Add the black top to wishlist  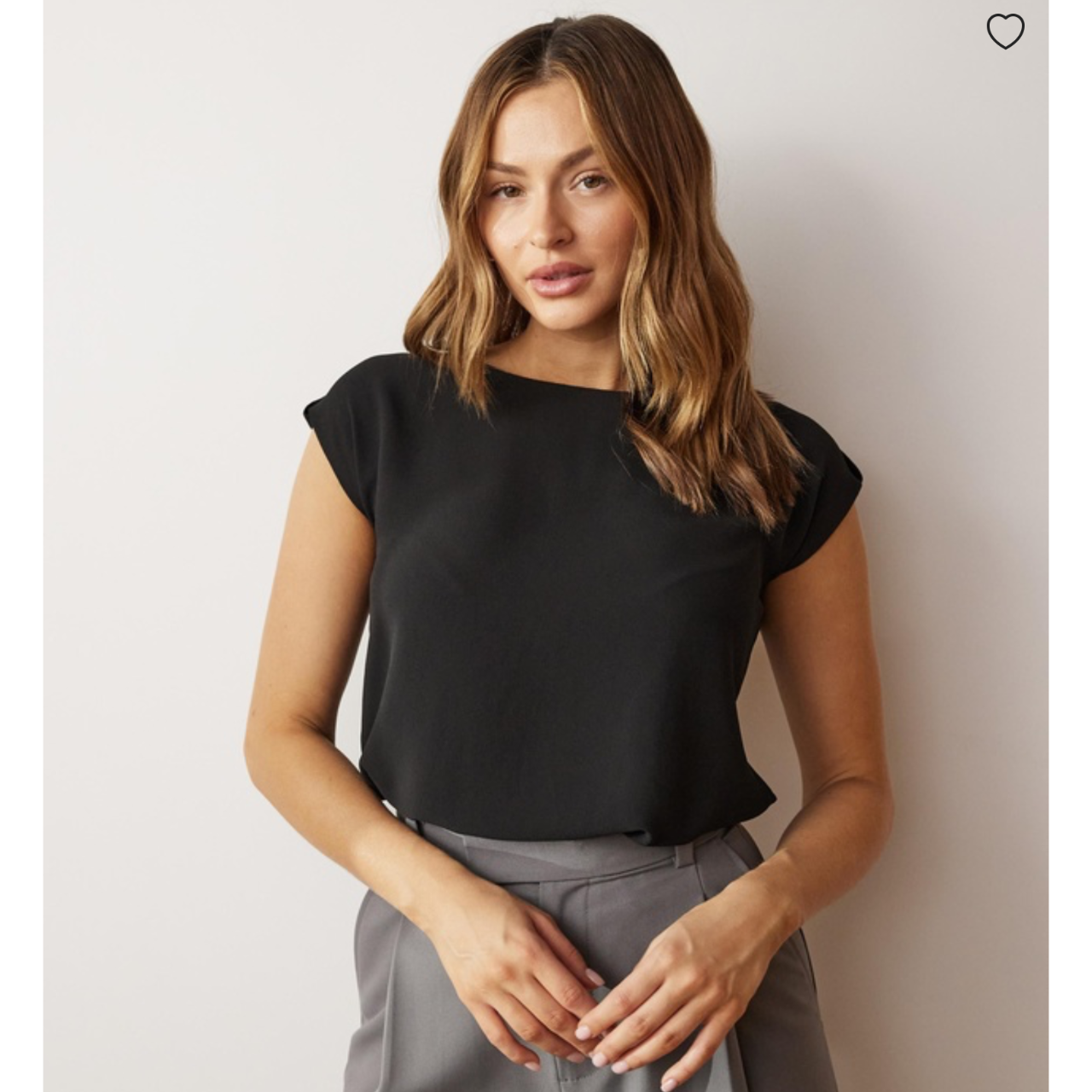(1005, 32)
